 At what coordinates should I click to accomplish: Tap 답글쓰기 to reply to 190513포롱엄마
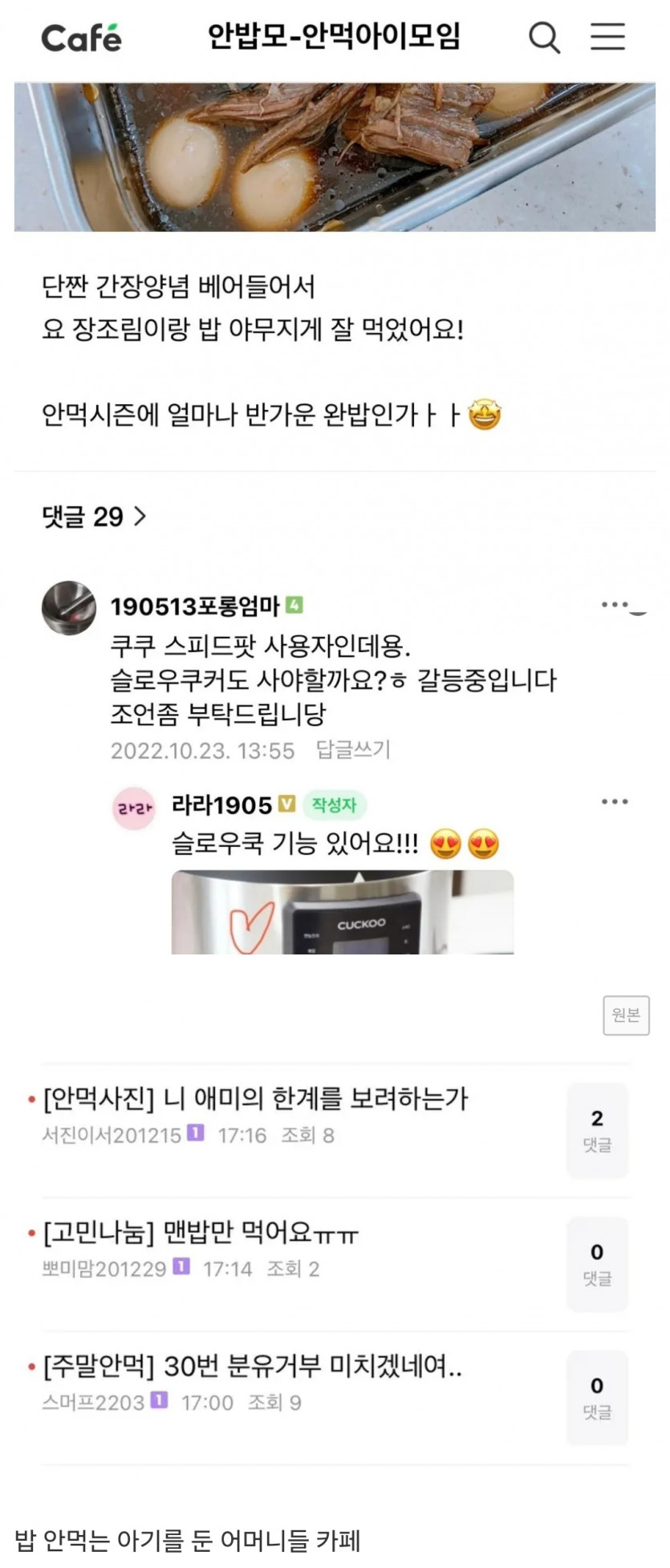point(353,750)
